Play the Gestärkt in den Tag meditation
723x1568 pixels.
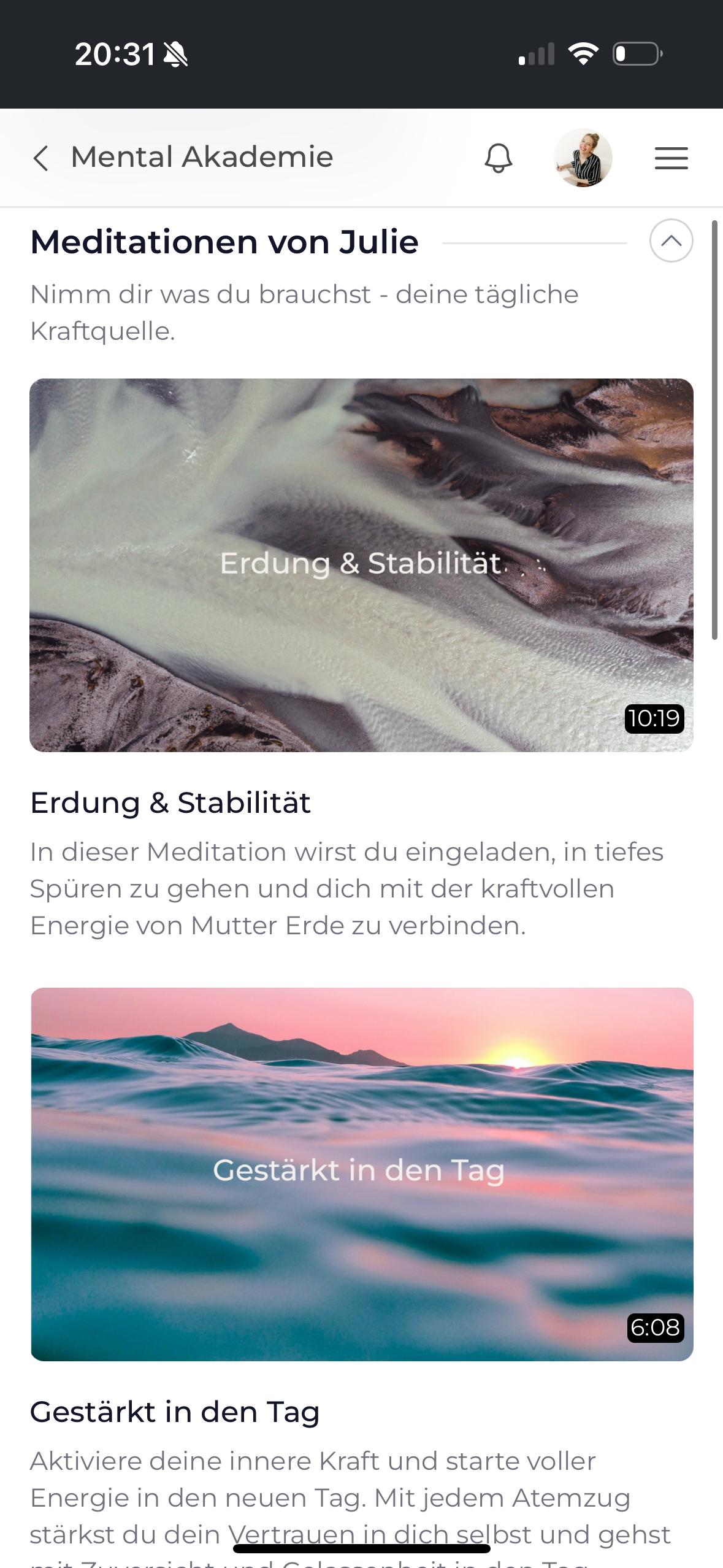pos(361,1173)
